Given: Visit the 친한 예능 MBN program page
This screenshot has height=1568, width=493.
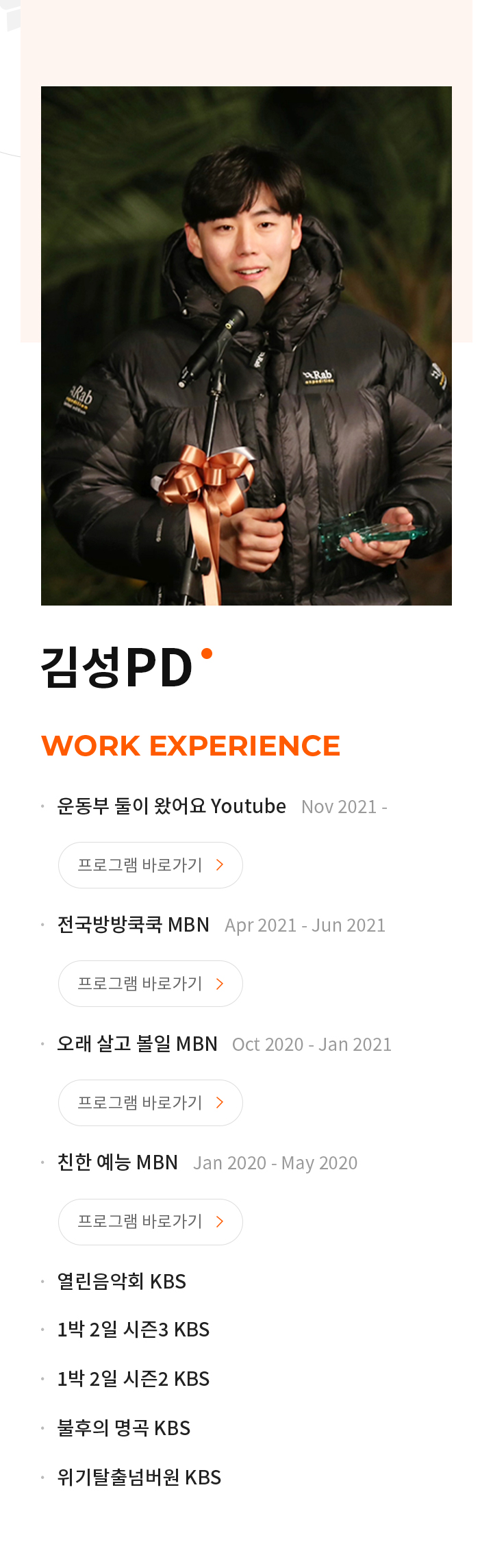Looking at the screenshot, I should coord(150,1221).
